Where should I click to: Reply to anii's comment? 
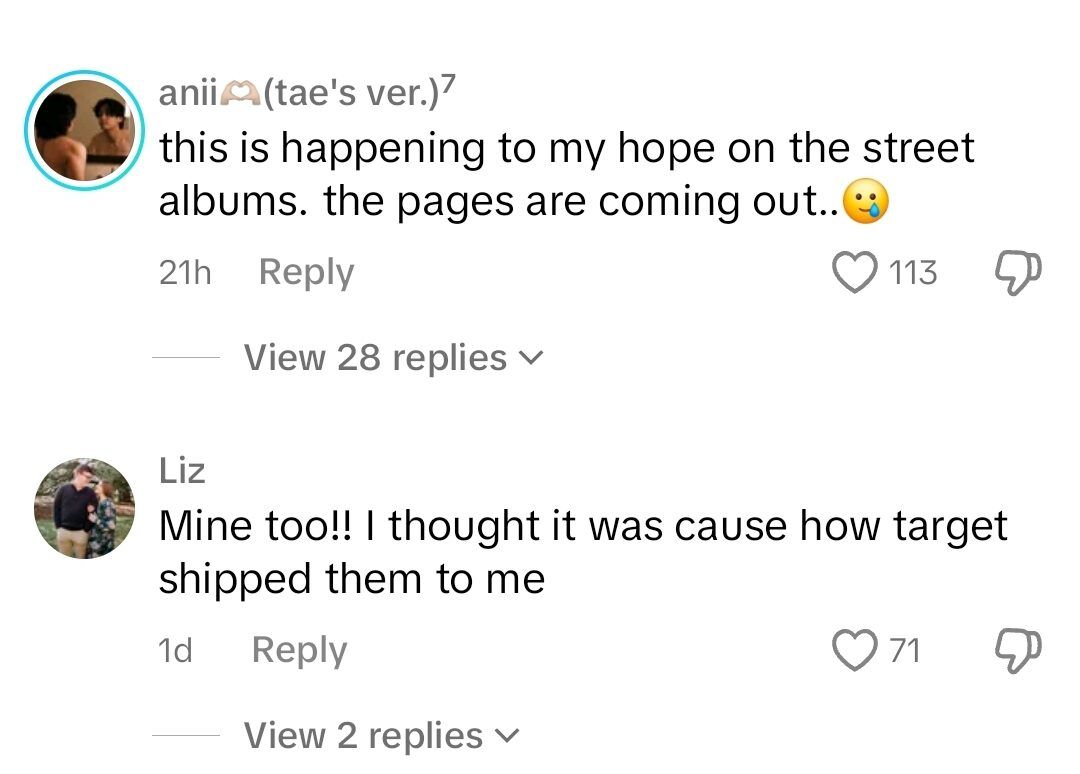[306, 272]
